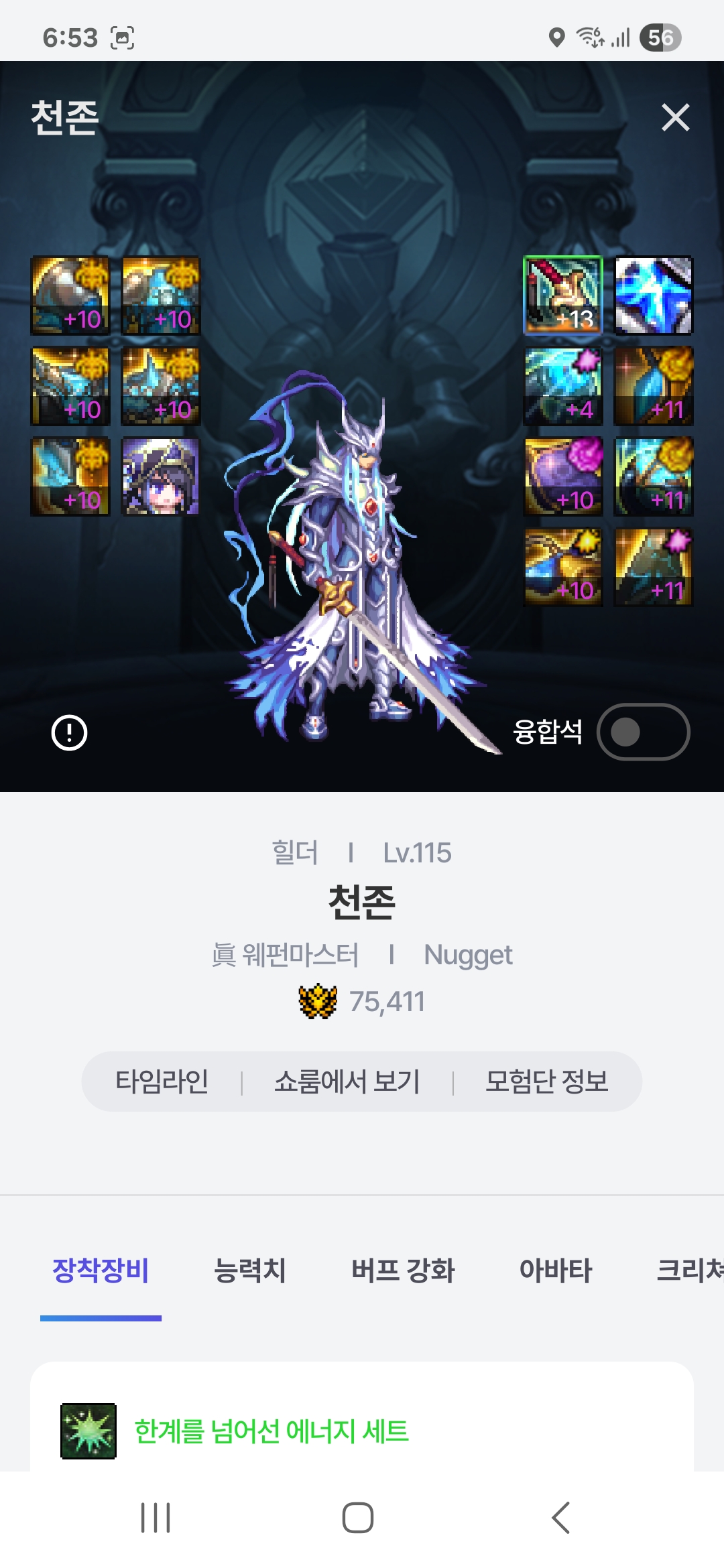Tap 쇼룸에서 보기
The width and height of the screenshot is (724, 1568).
pos(347,1082)
